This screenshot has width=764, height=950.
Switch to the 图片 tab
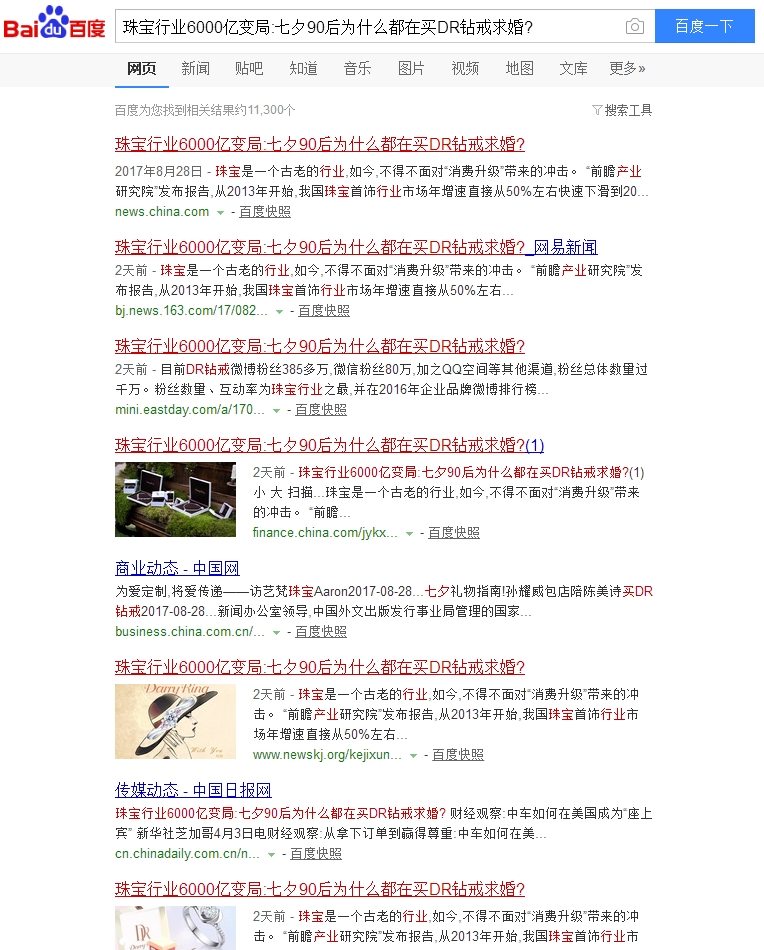tap(411, 69)
